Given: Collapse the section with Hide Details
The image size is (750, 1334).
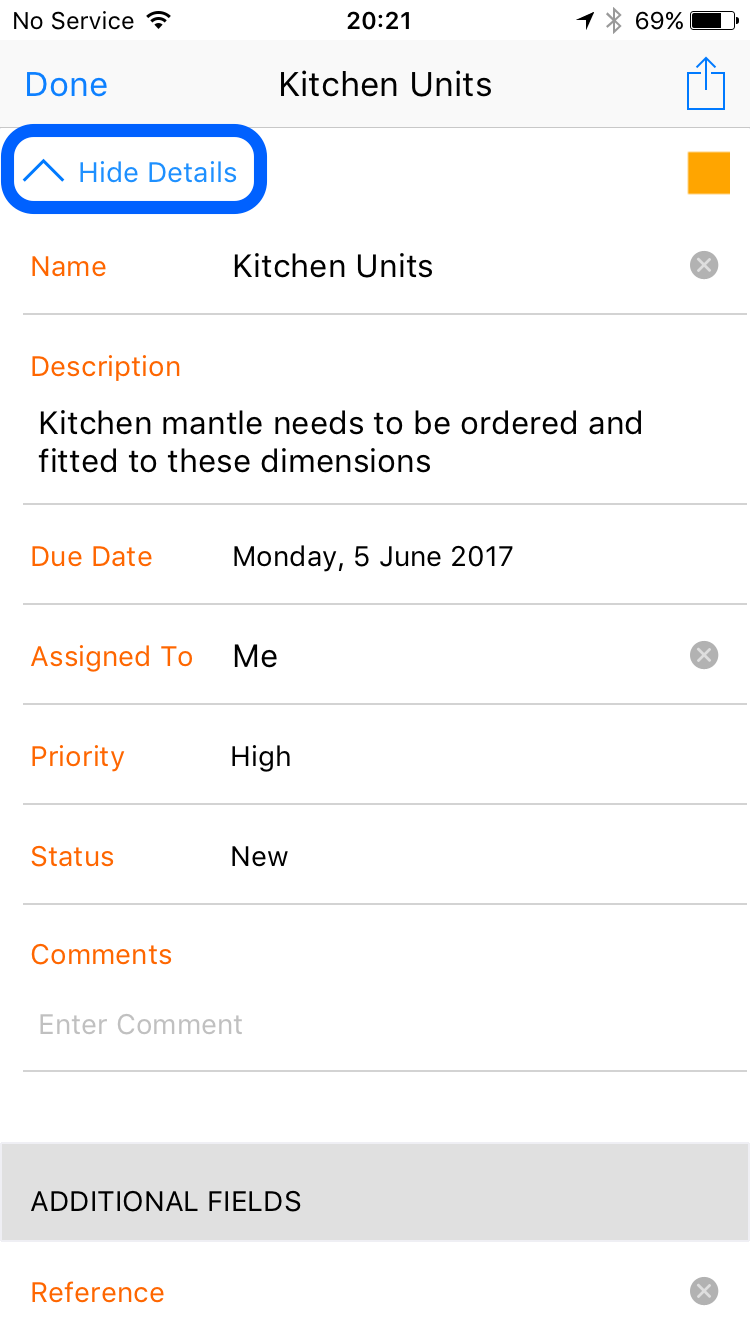Looking at the screenshot, I should click(x=135, y=169).
